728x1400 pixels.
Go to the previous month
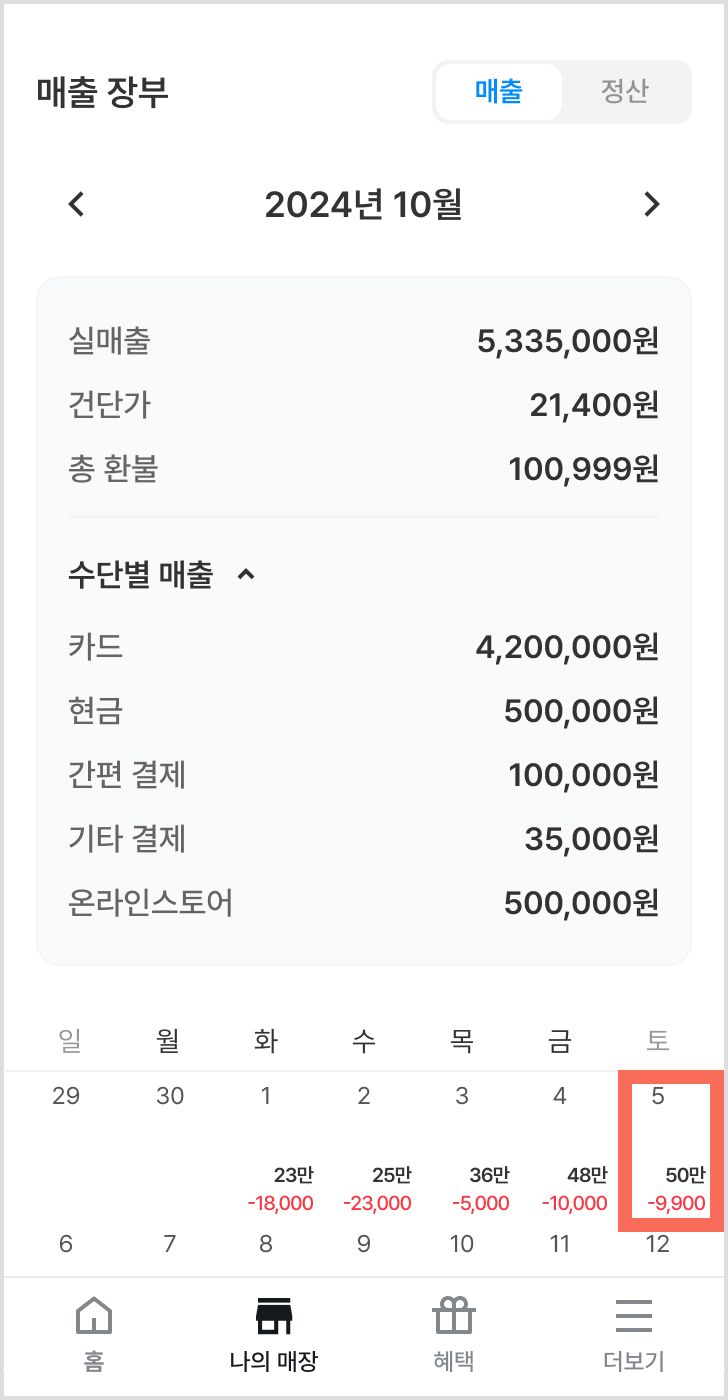click(77, 205)
